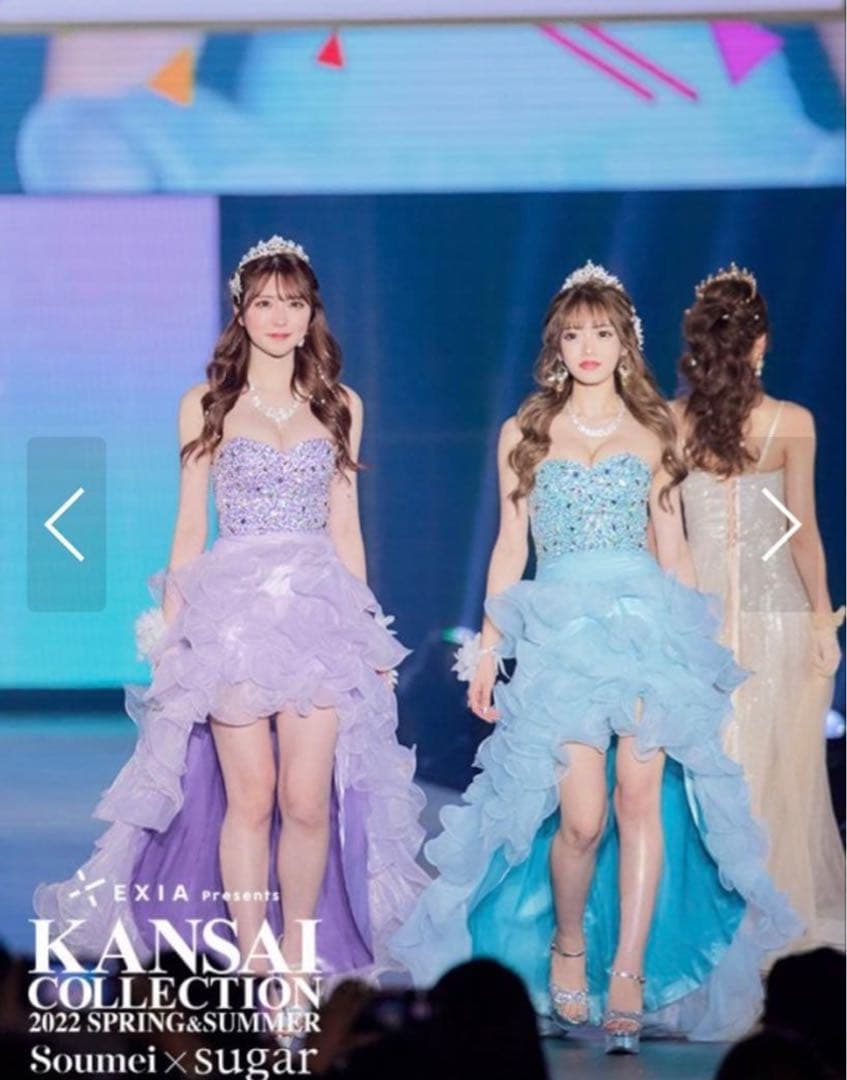The image size is (847, 1080).
Task: Show the next photo
Action: point(781,524)
